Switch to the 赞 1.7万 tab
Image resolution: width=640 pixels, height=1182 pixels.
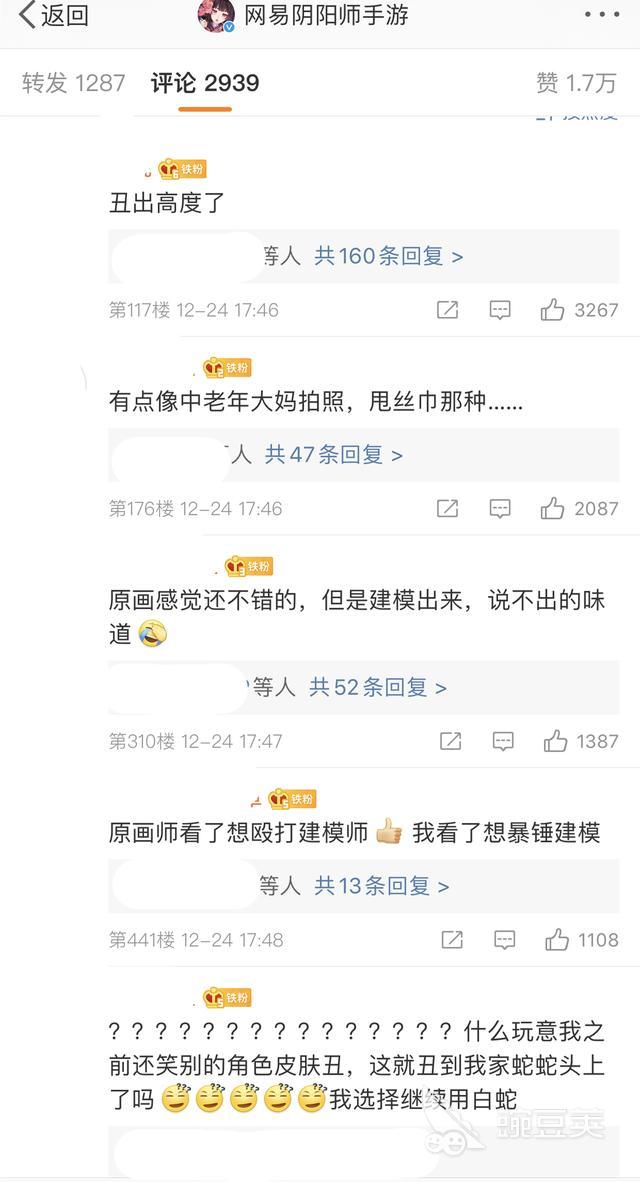pos(576,83)
